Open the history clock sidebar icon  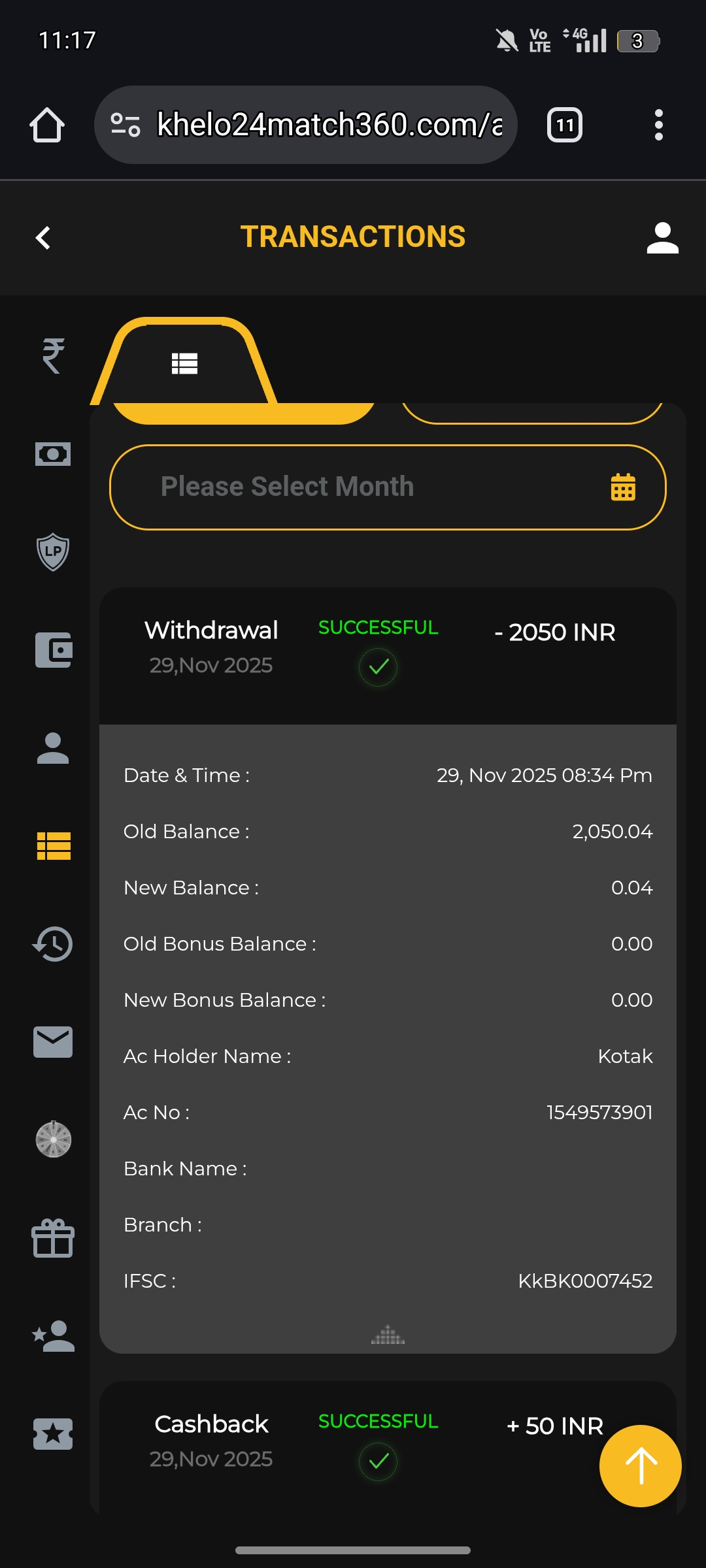tap(53, 944)
